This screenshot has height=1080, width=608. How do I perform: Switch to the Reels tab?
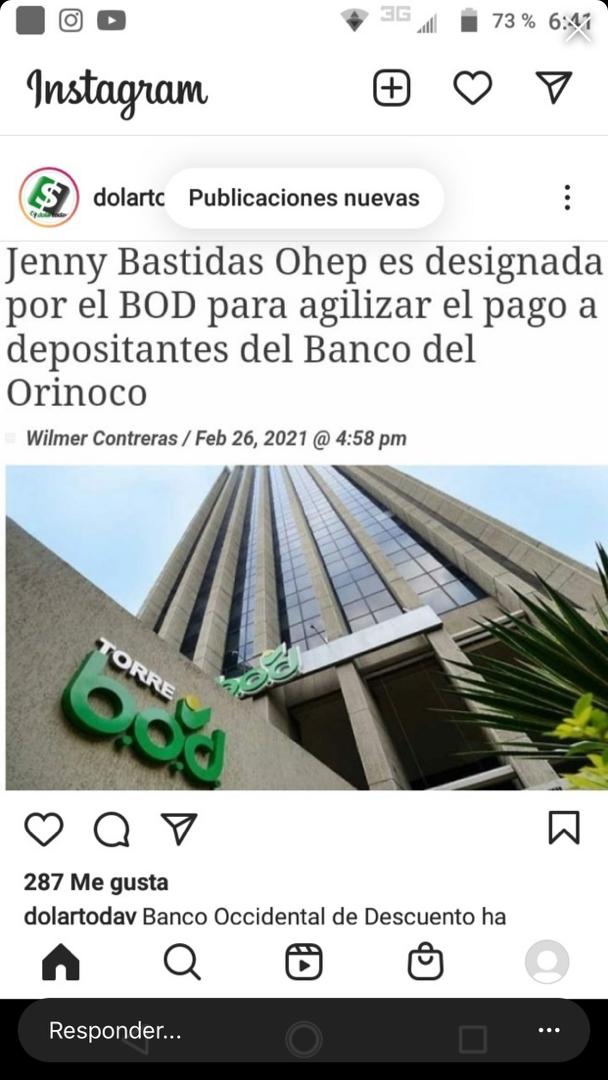click(303, 962)
